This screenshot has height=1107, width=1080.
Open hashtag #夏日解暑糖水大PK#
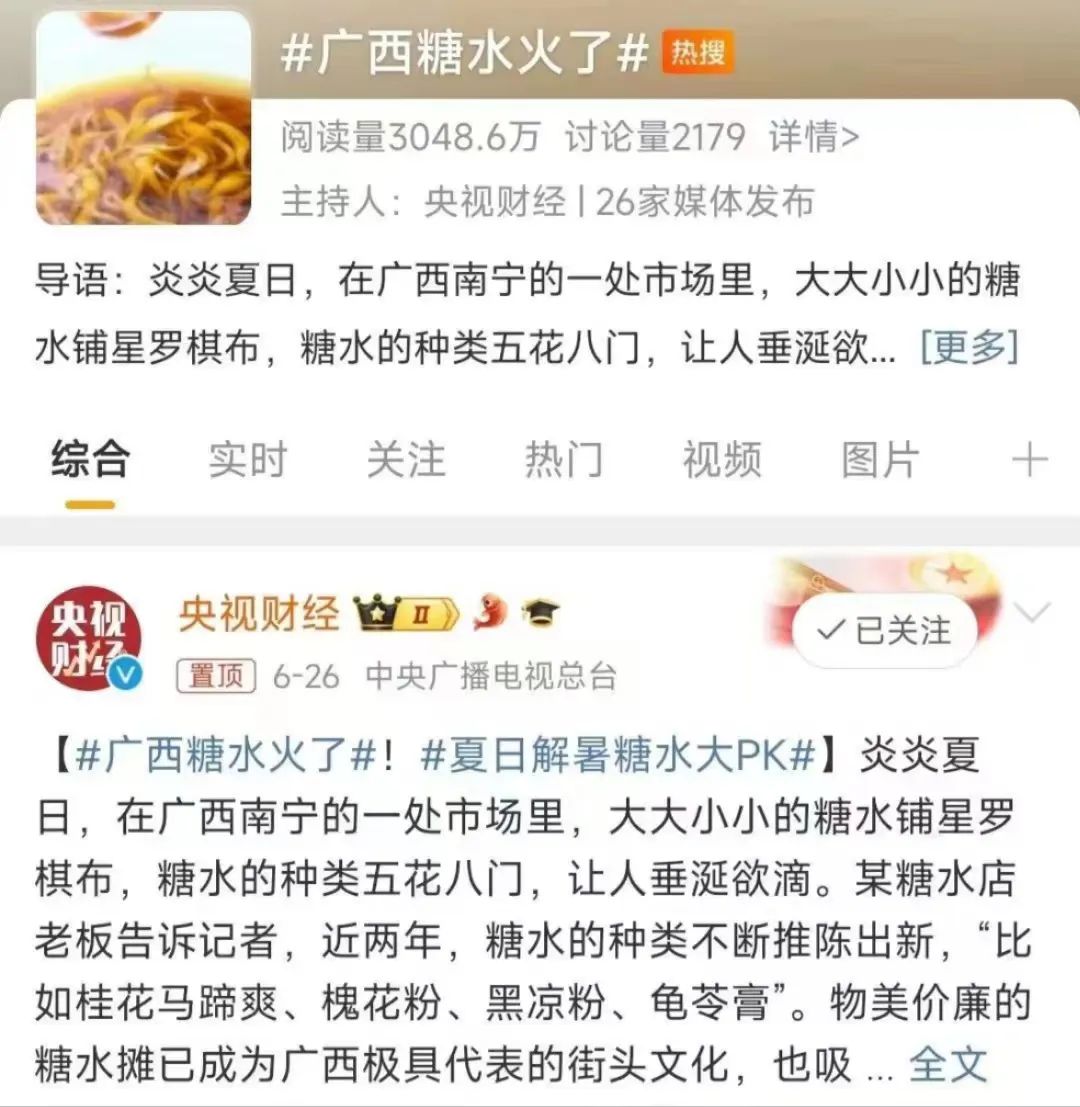[617, 756]
